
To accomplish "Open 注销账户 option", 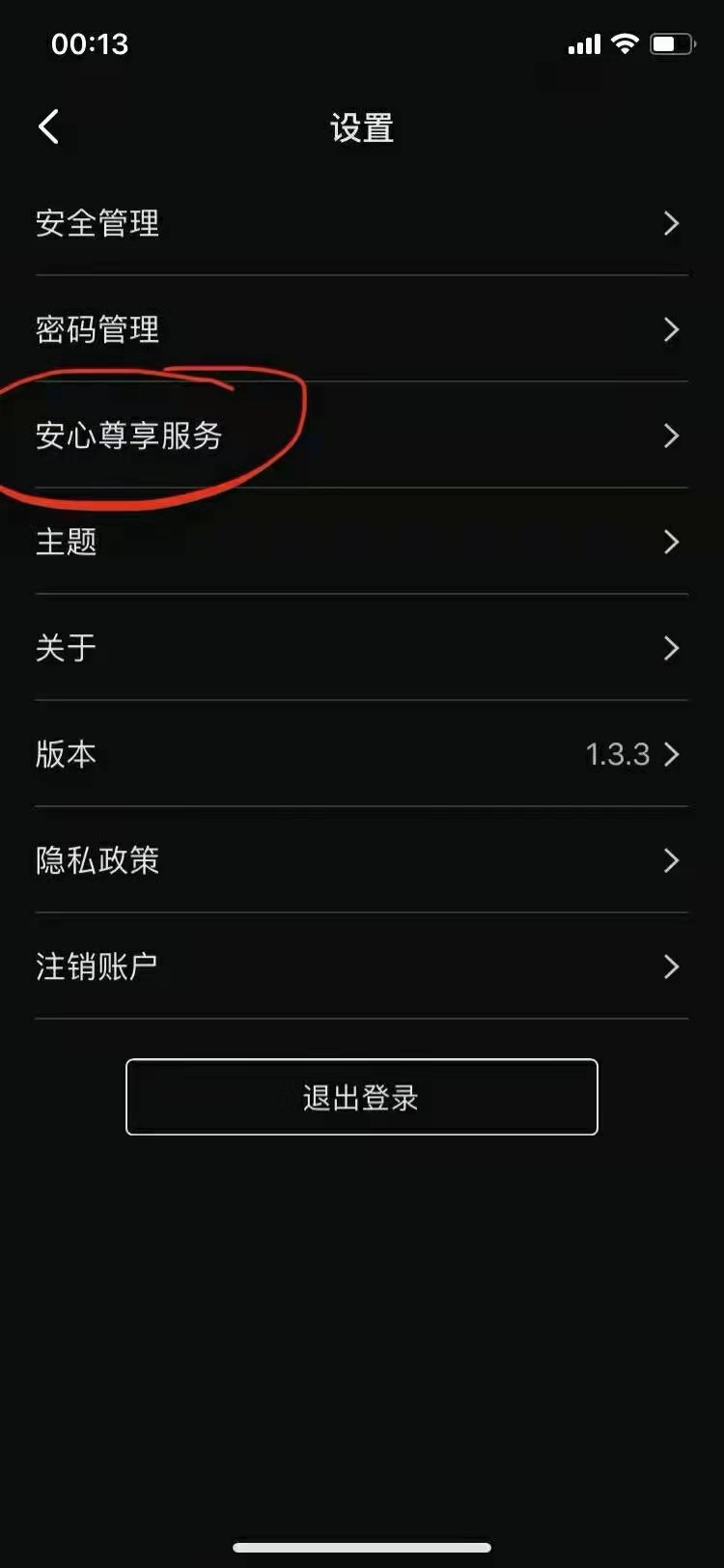I will click(361, 966).
